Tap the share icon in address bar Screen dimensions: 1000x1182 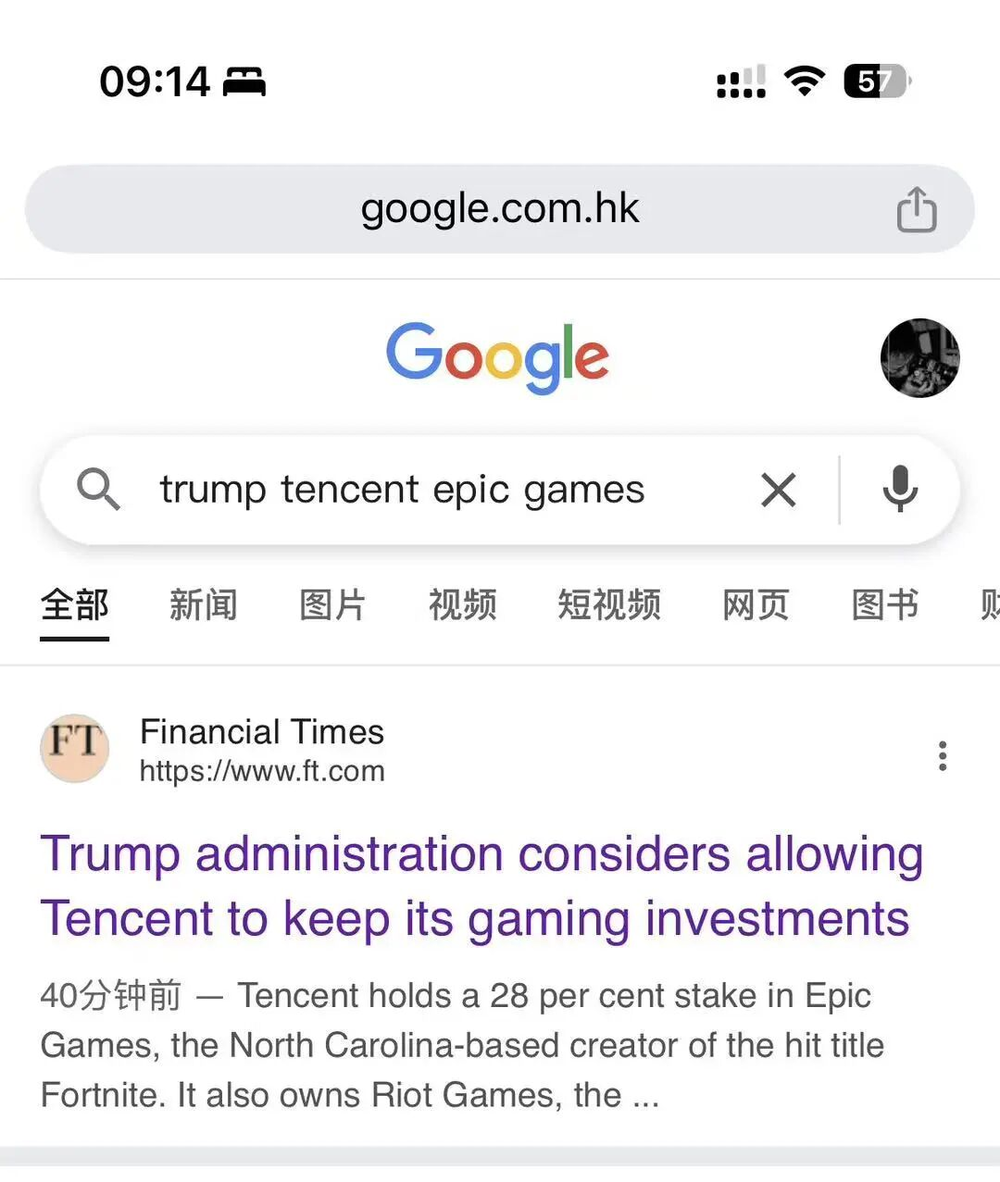[916, 210]
